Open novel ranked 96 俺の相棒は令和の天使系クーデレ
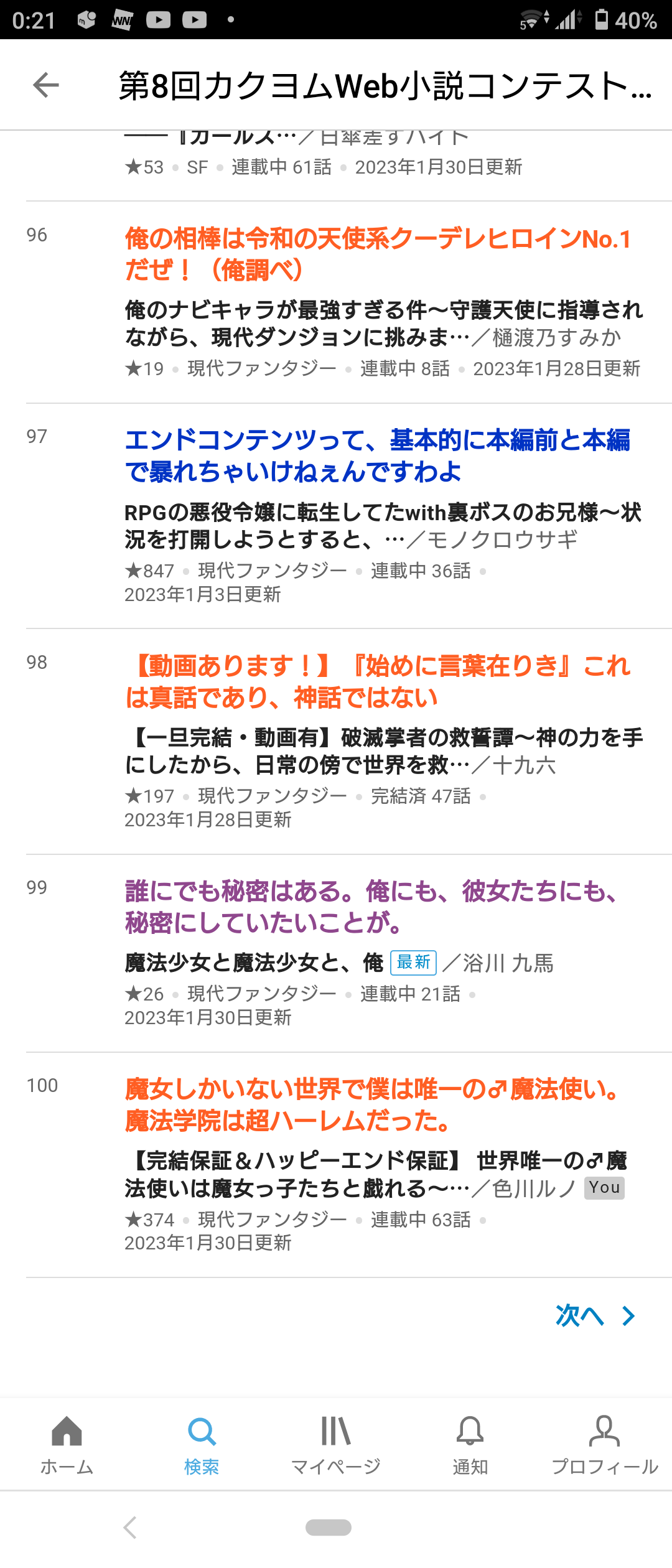This screenshot has height=1568, width=672. (x=378, y=254)
